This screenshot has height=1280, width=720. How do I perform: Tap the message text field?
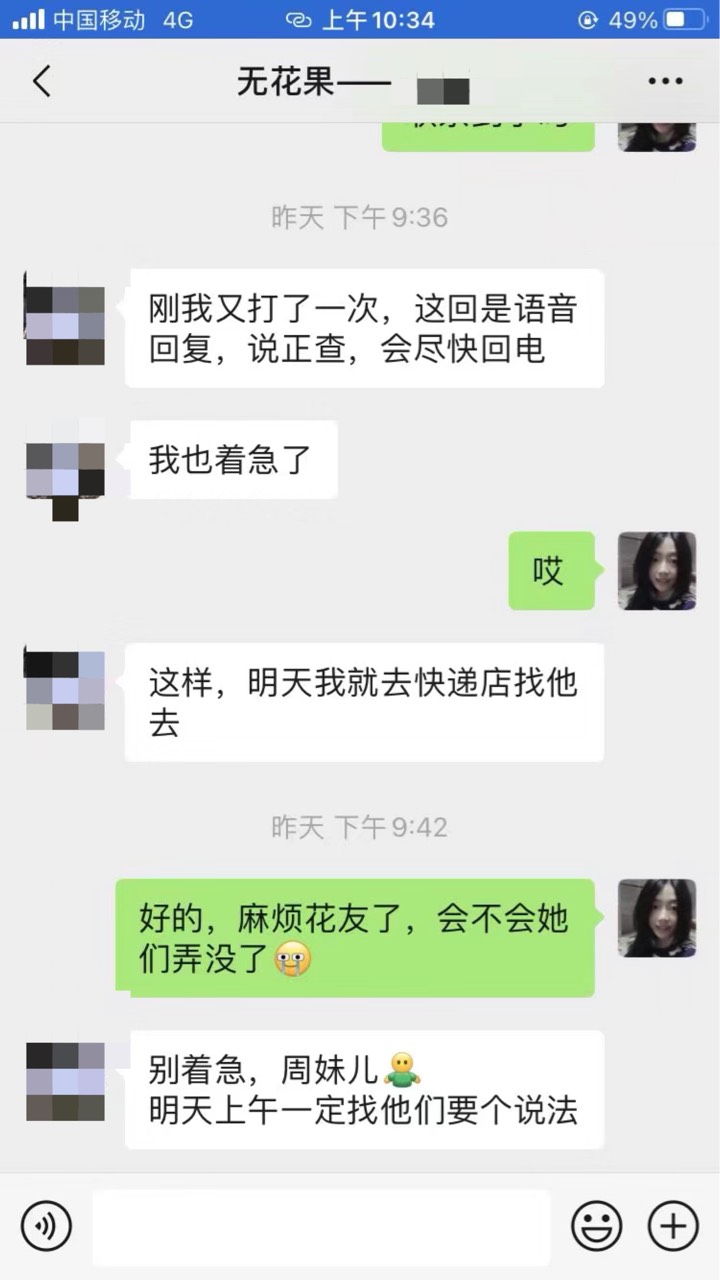point(320,1226)
